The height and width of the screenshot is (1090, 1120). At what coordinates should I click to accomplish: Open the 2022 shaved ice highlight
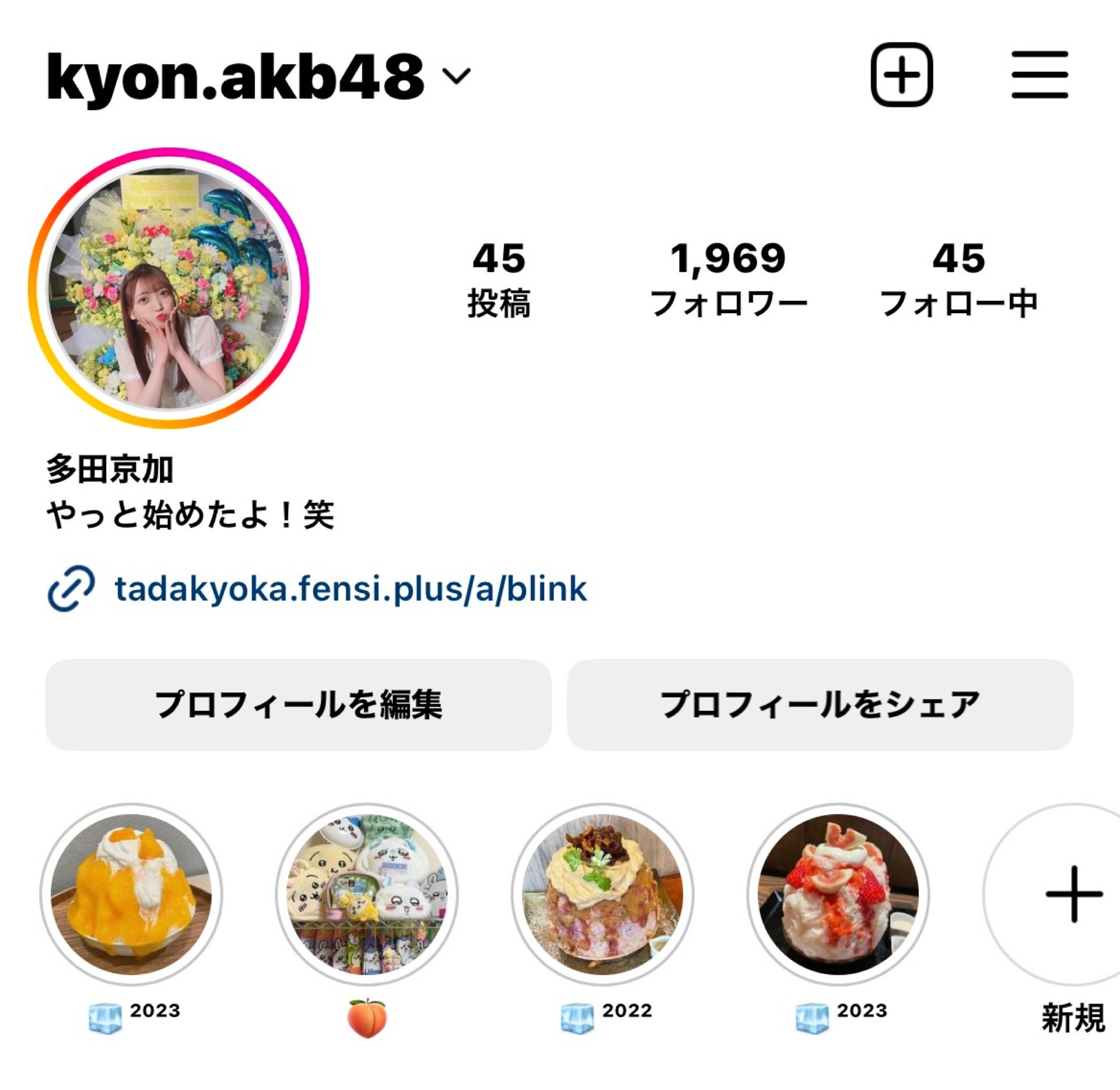(x=603, y=894)
